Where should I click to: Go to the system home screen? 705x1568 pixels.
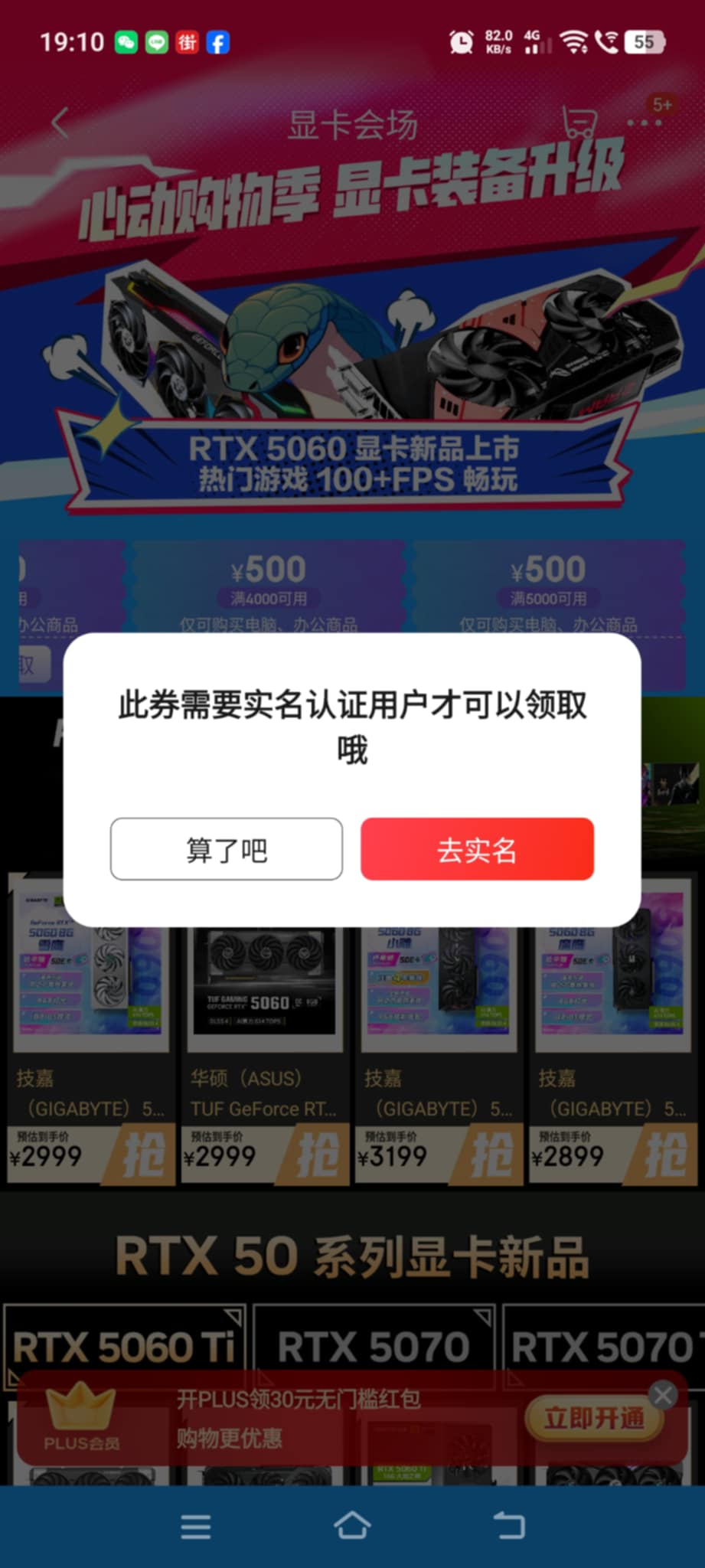pyautogui.click(x=352, y=1526)
